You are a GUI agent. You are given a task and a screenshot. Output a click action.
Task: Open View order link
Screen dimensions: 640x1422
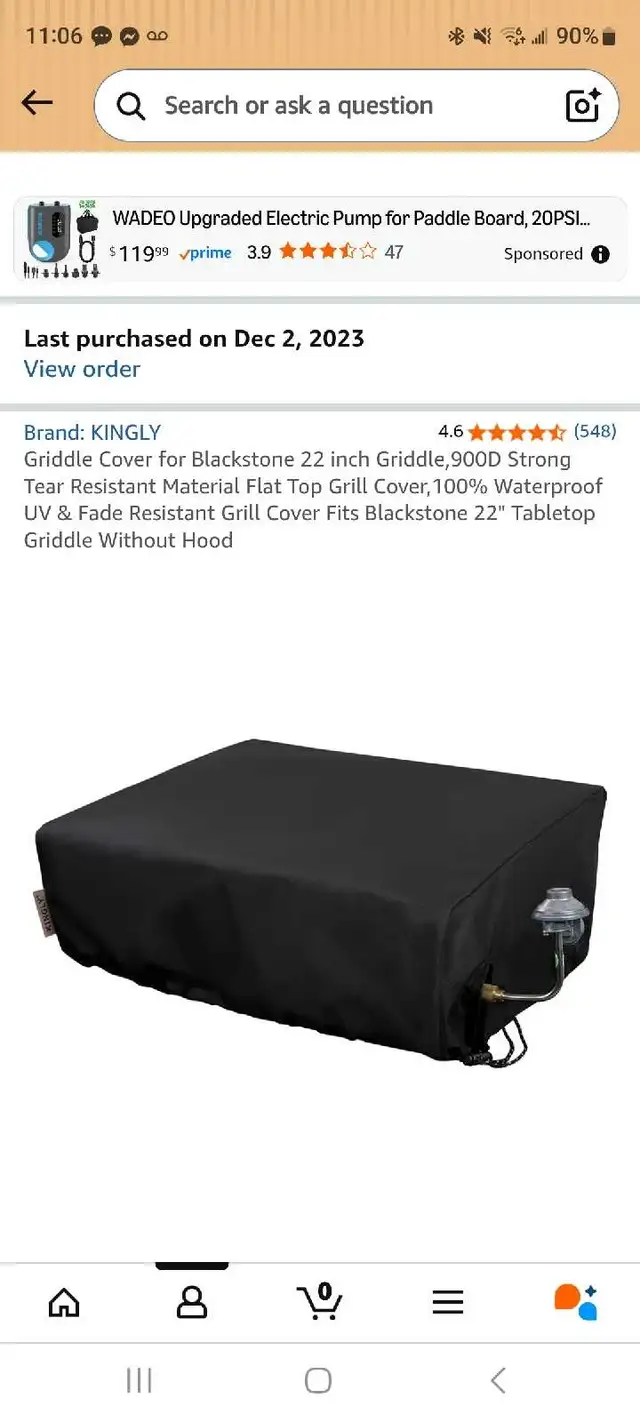click(82, 369)
